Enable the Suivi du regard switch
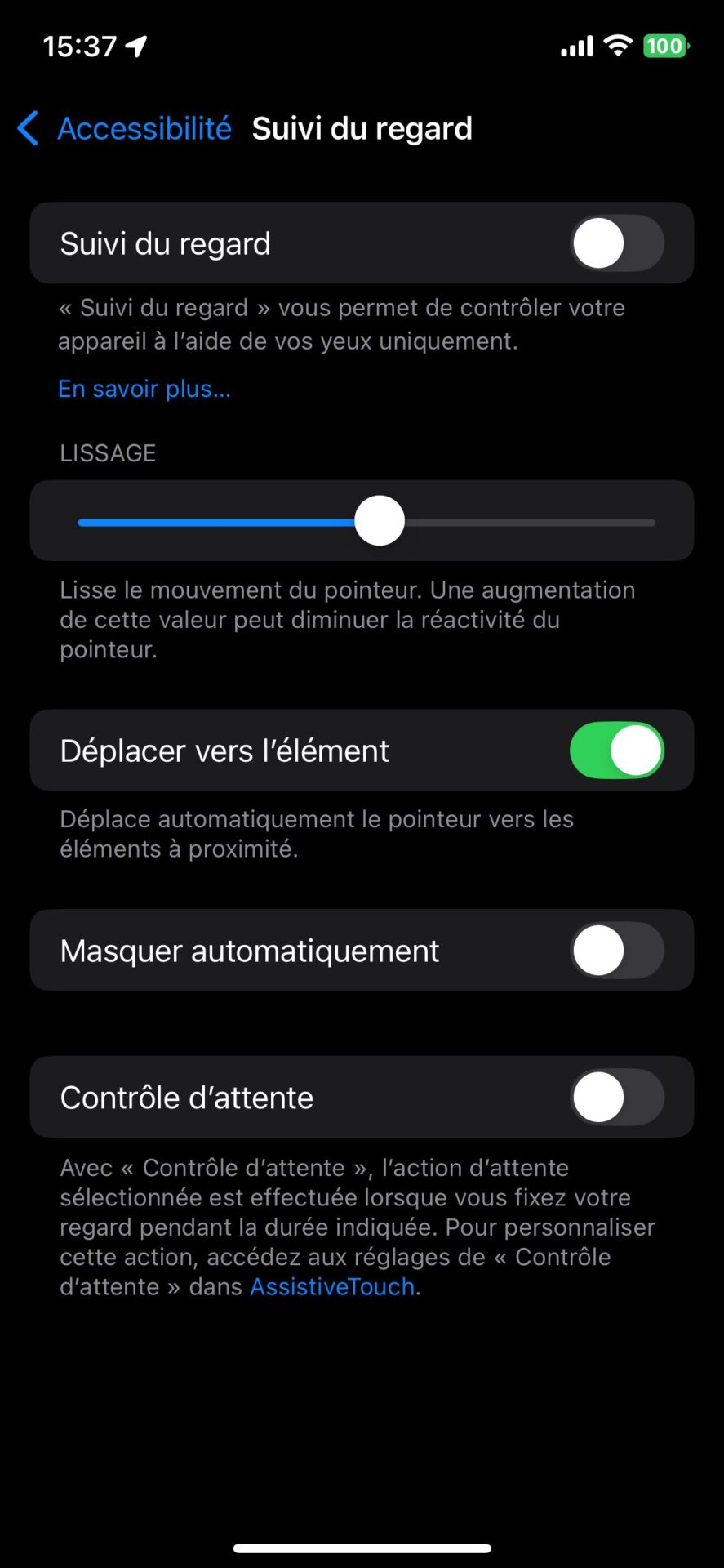Screen dimensions: 724x1568 click(x=616, y=243)
